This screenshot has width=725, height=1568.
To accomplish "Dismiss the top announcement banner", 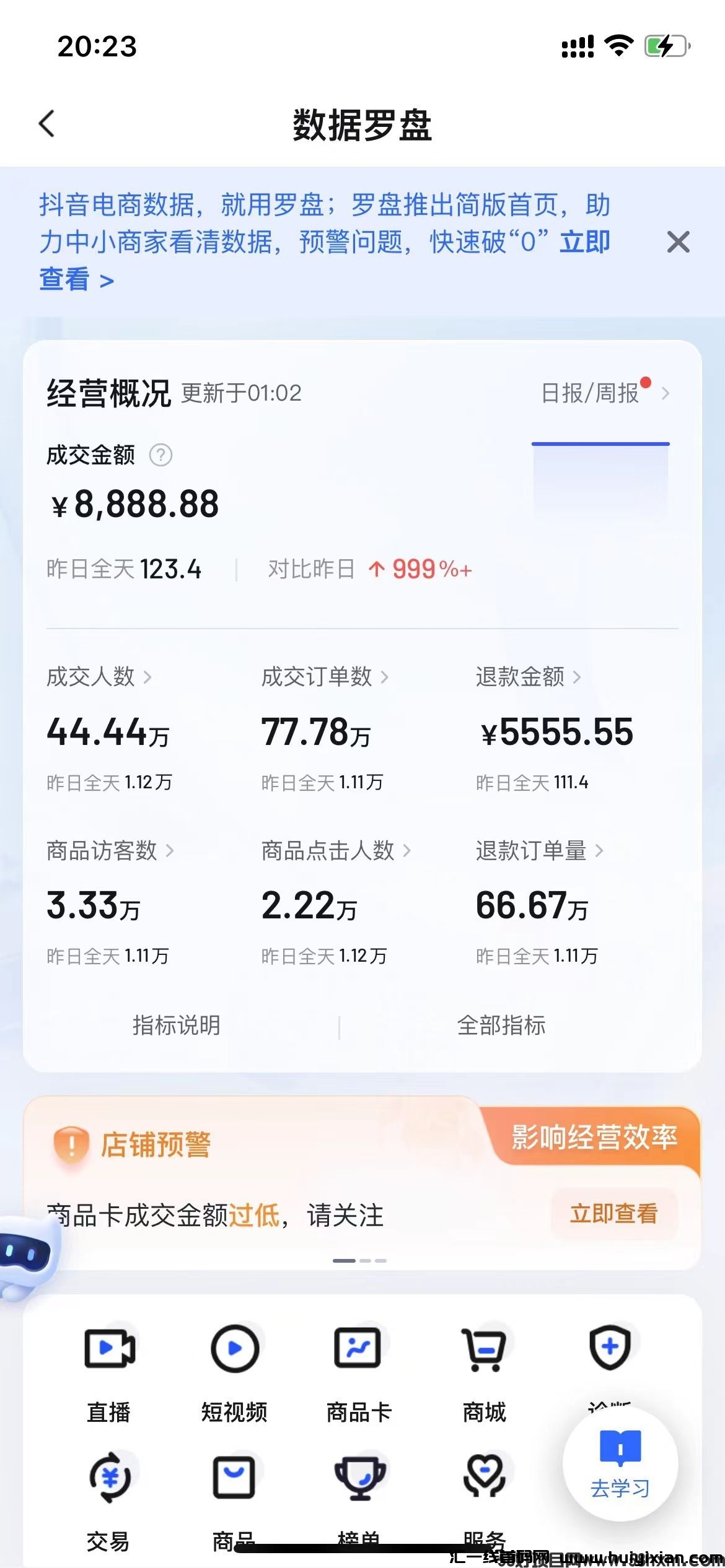I will click(x=679, y=243).
